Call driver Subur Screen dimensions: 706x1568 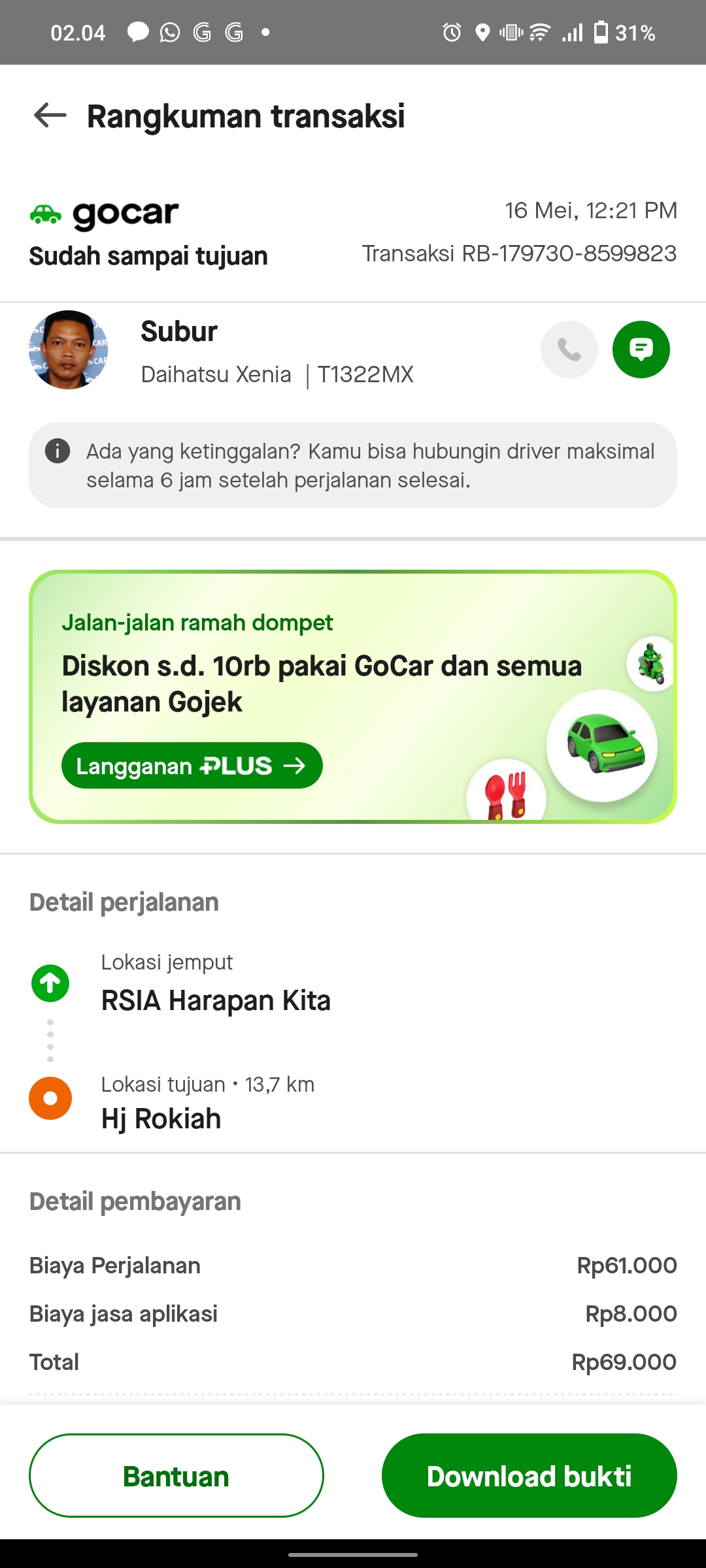569,350
